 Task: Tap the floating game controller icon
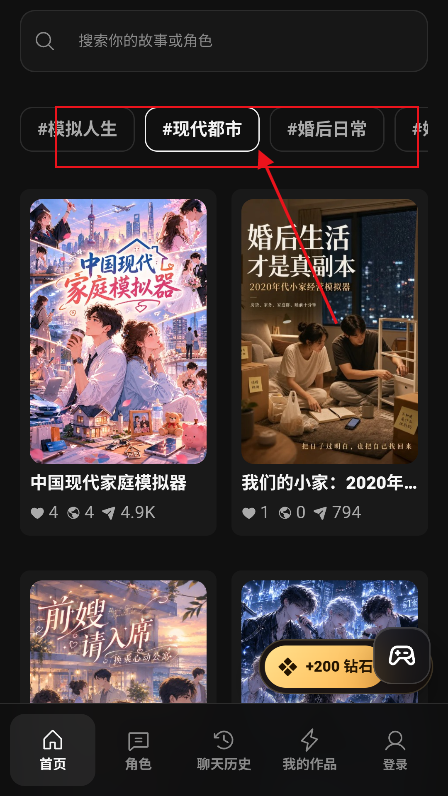(402, 655)
